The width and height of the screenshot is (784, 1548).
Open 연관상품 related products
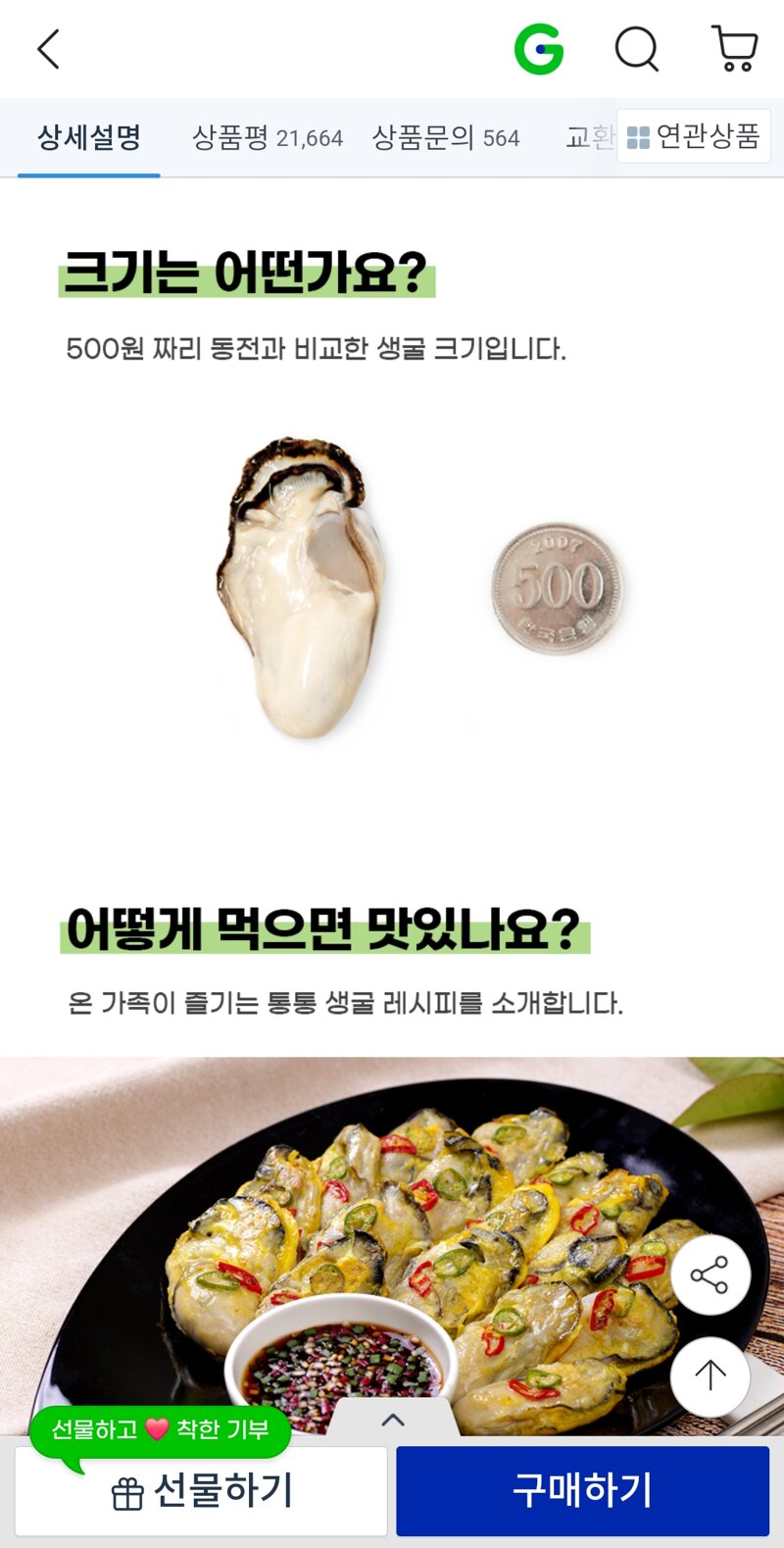coord(694,136)
